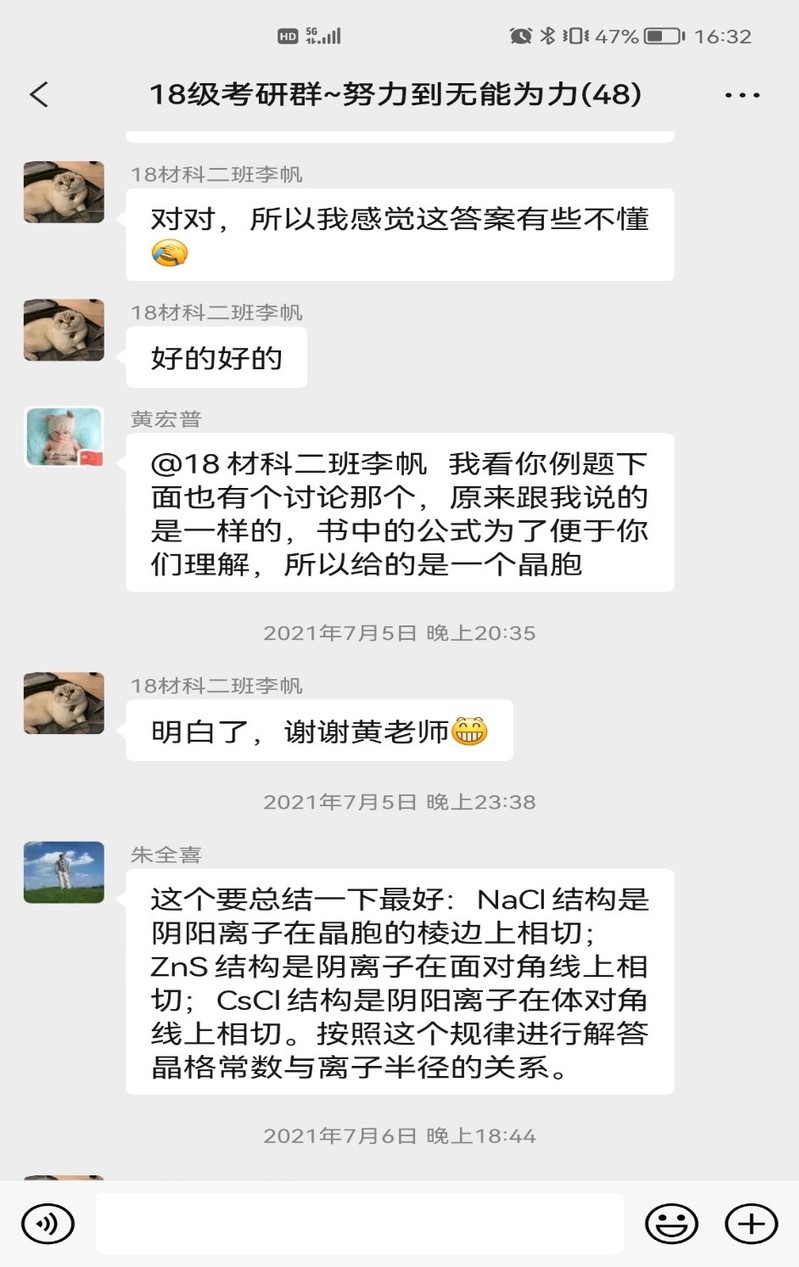
Task: Open avatar of 李帆 above 好的好的
Action: (x=64, y=330)
